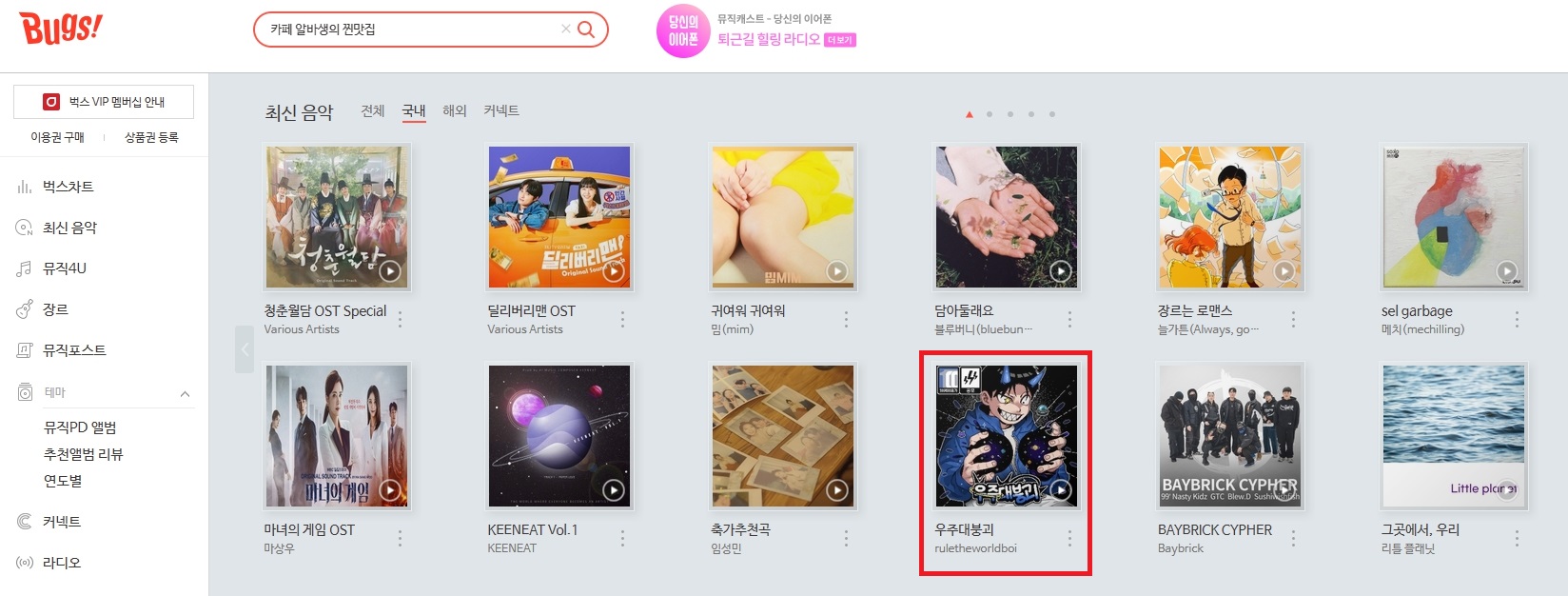Switch to the 전체 tab
The height and width of the screenshot is (596, 1568).
[x=372, y=111]
